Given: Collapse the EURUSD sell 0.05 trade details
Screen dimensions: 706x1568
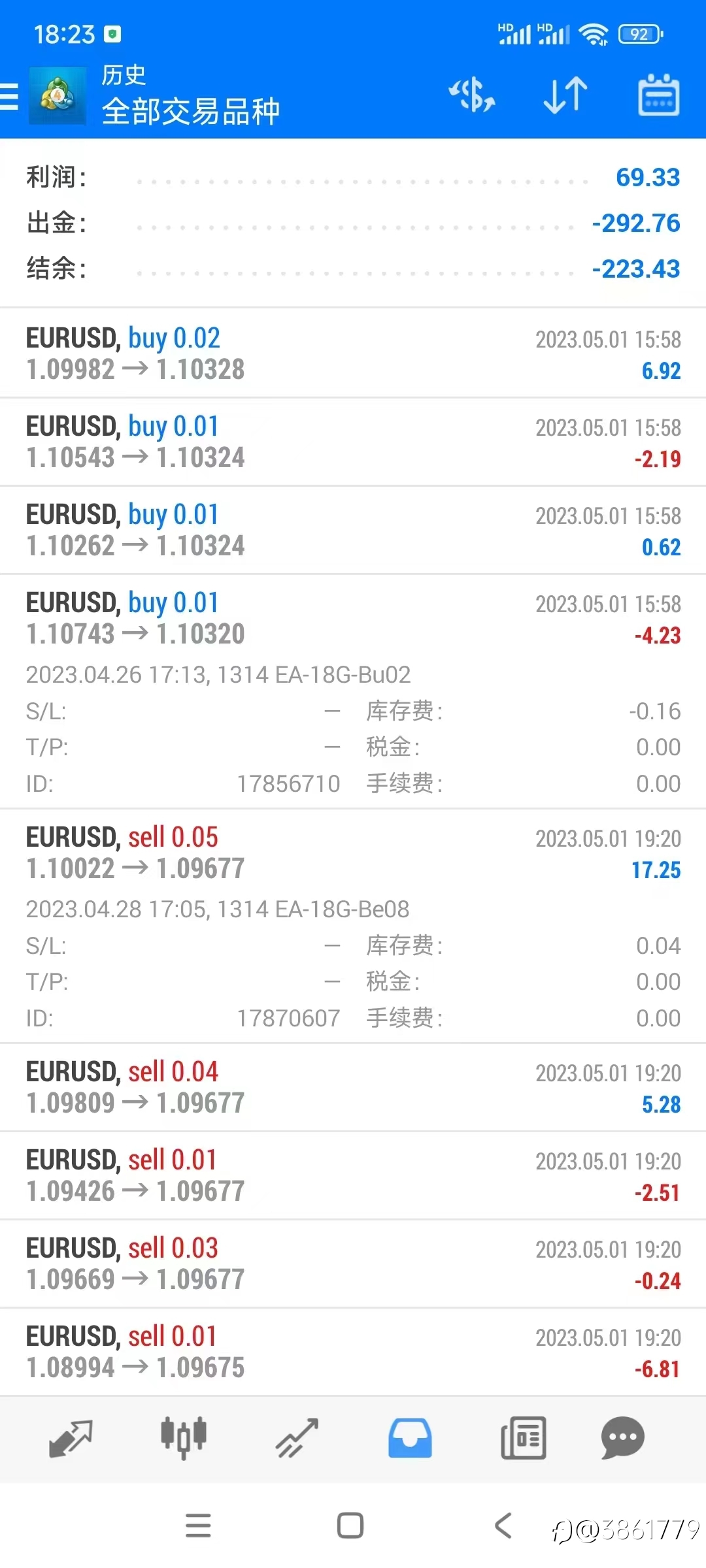Looking at the screenshot, I should [353, 926].
